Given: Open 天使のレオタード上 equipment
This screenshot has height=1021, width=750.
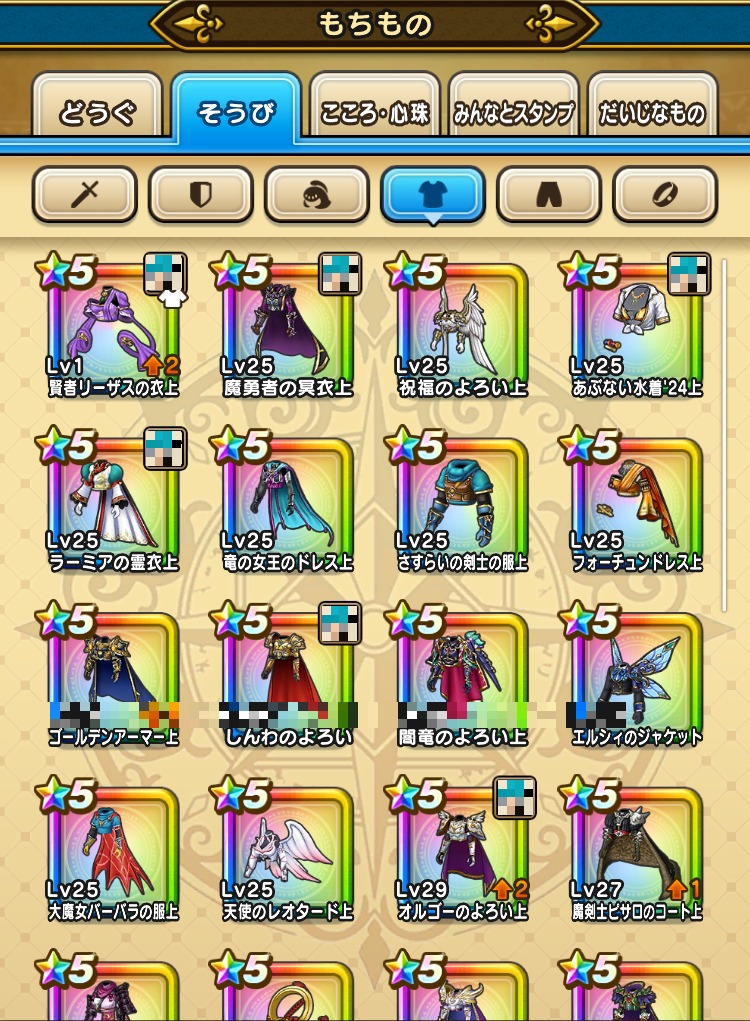Looking at the screenshot, I should pos(286,848).
